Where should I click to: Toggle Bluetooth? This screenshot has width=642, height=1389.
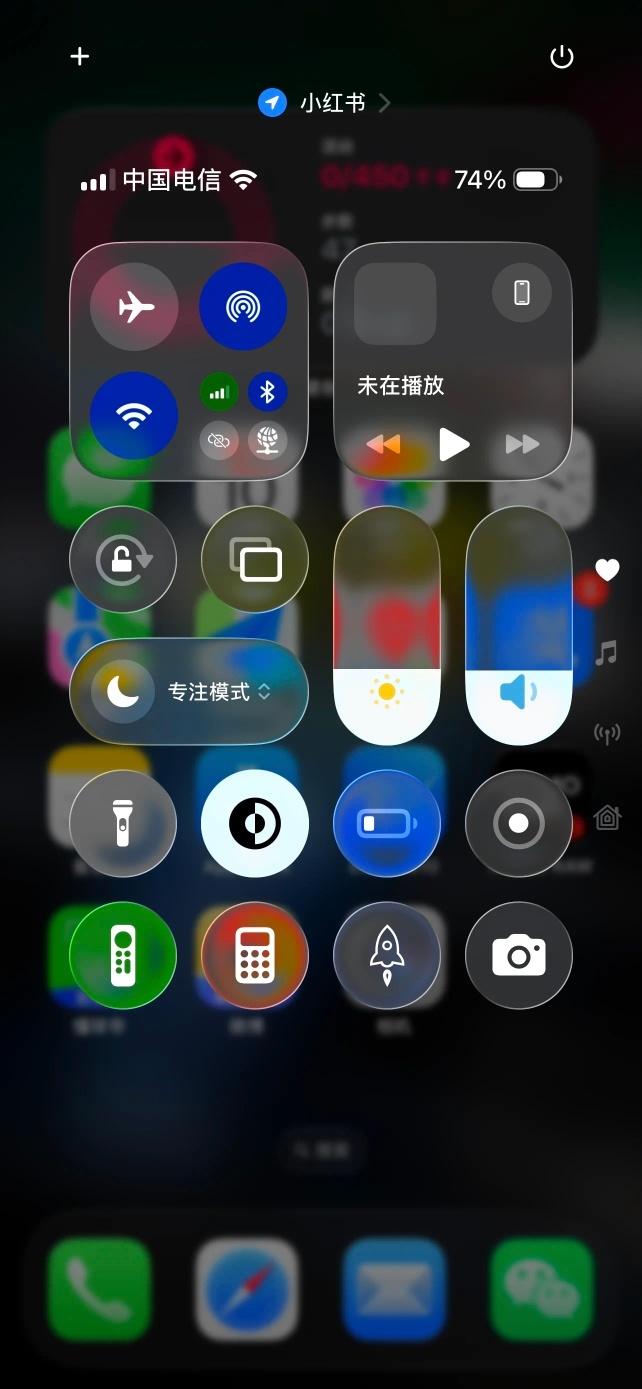click(267, 392)
